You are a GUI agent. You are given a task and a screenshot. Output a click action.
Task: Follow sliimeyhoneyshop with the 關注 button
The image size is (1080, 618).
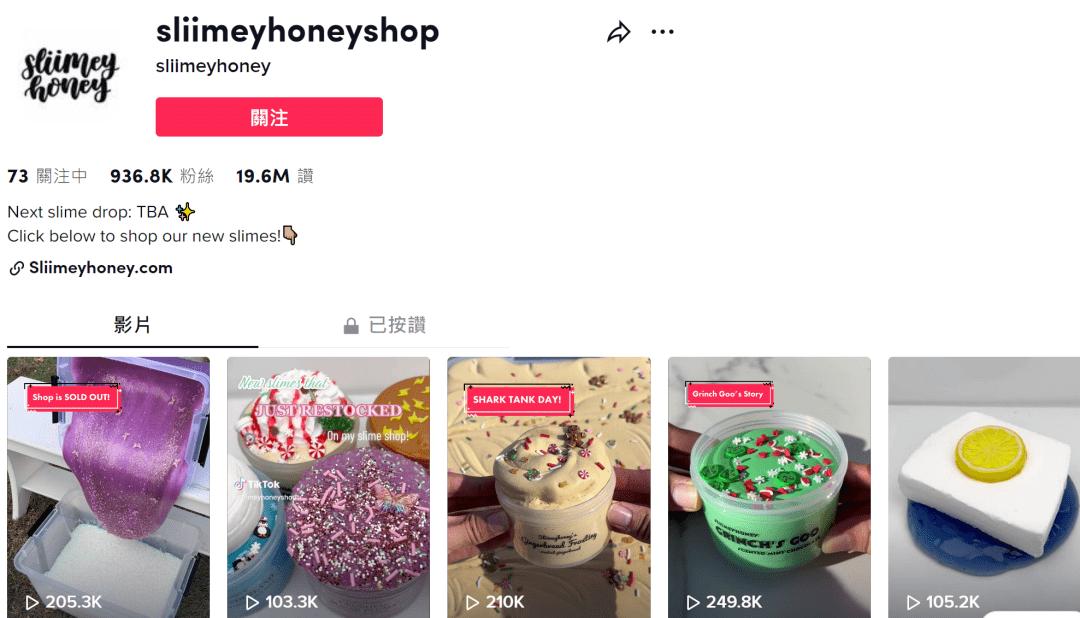point(269,117)
